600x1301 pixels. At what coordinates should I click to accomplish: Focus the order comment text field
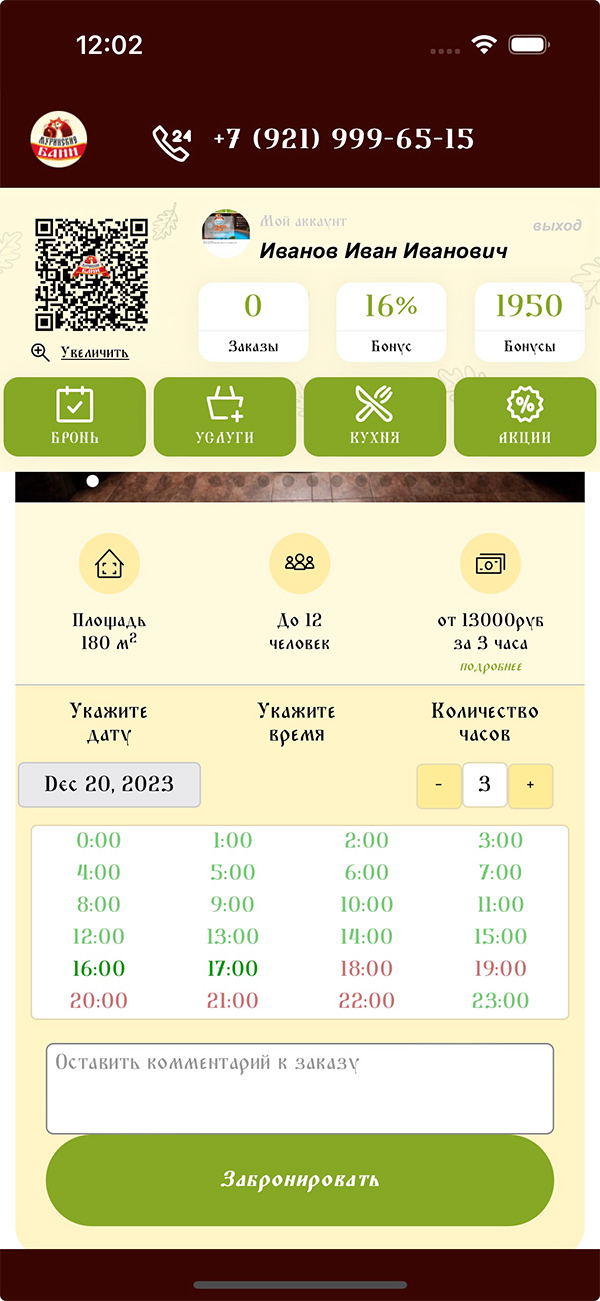[300, 1088]
